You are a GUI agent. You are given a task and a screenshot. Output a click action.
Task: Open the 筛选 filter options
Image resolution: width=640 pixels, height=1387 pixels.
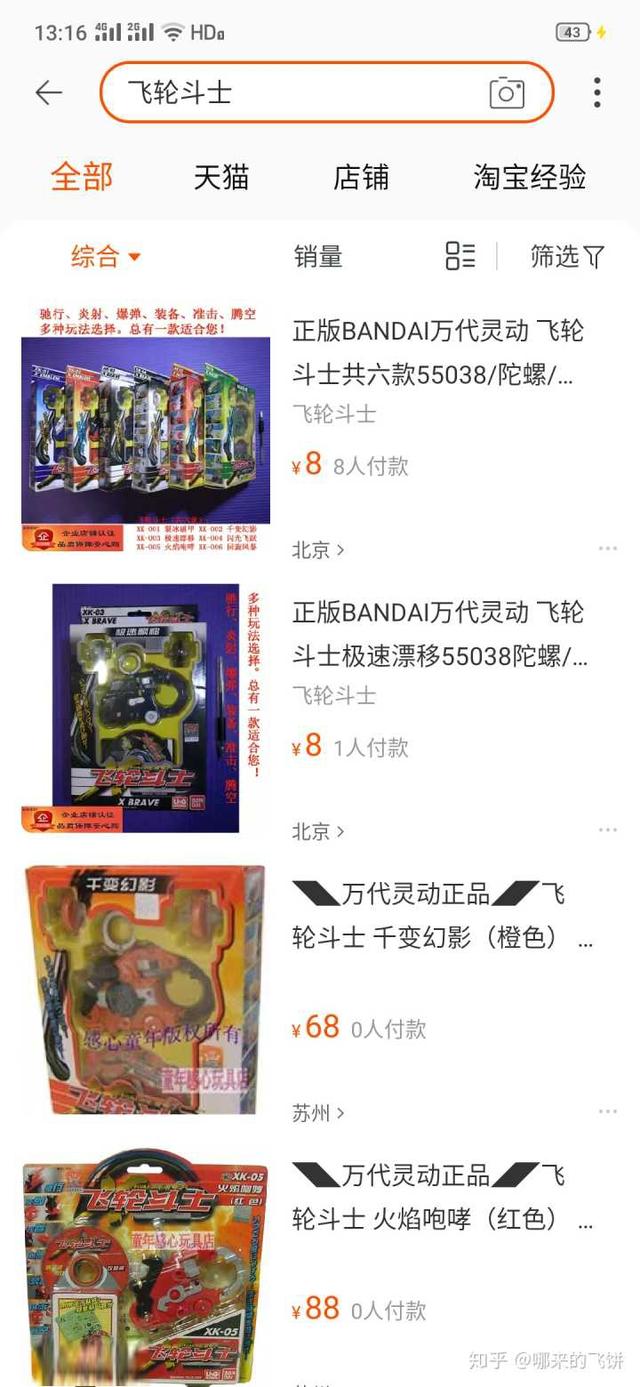pyautogui.click(x=567, y=257)
